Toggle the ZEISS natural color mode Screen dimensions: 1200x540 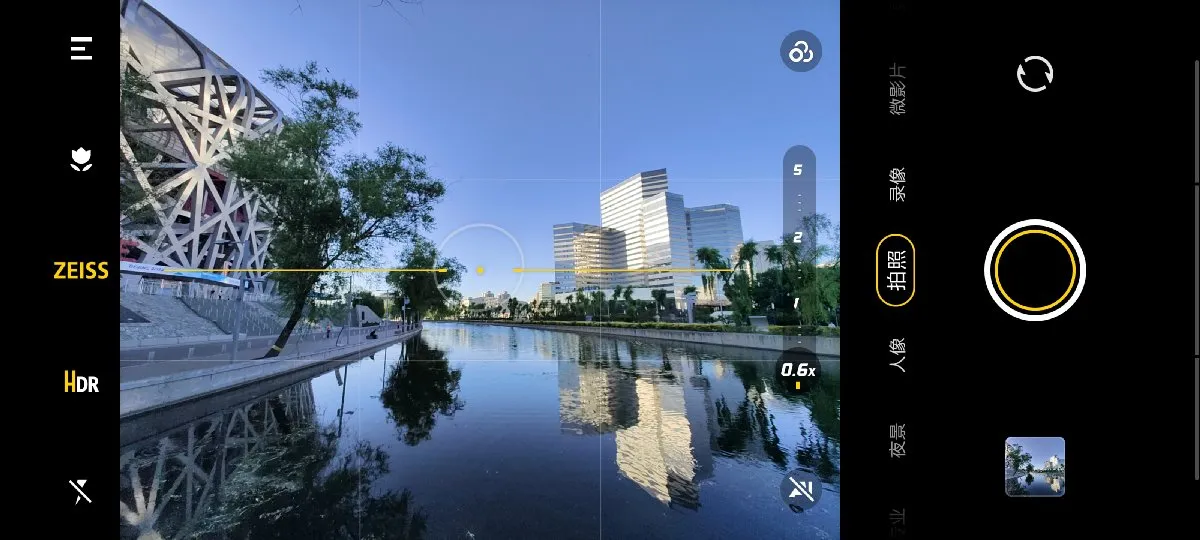pyautogui.click(x=81, y=271)
